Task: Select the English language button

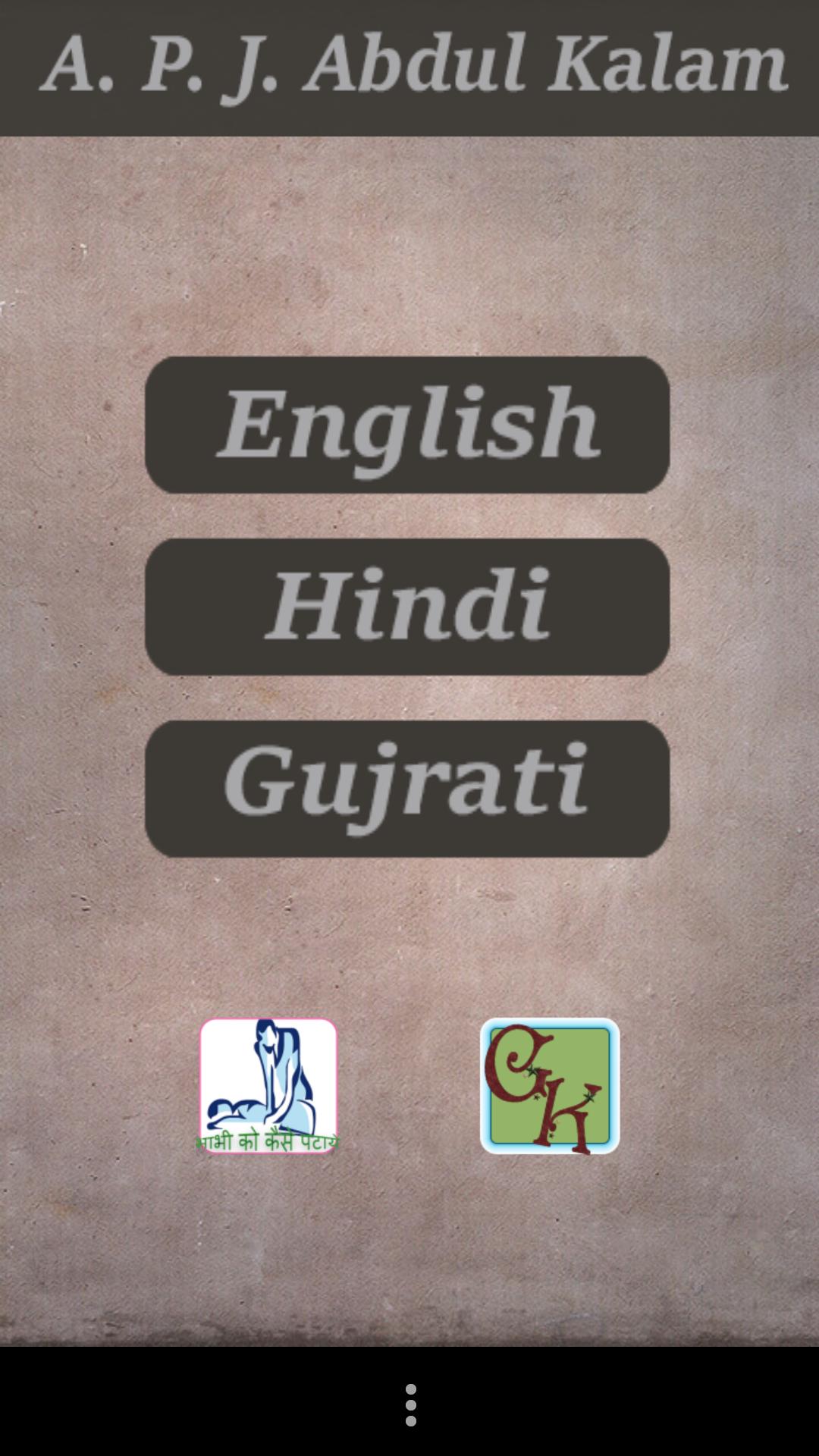Action: click(x=407, y=425)
